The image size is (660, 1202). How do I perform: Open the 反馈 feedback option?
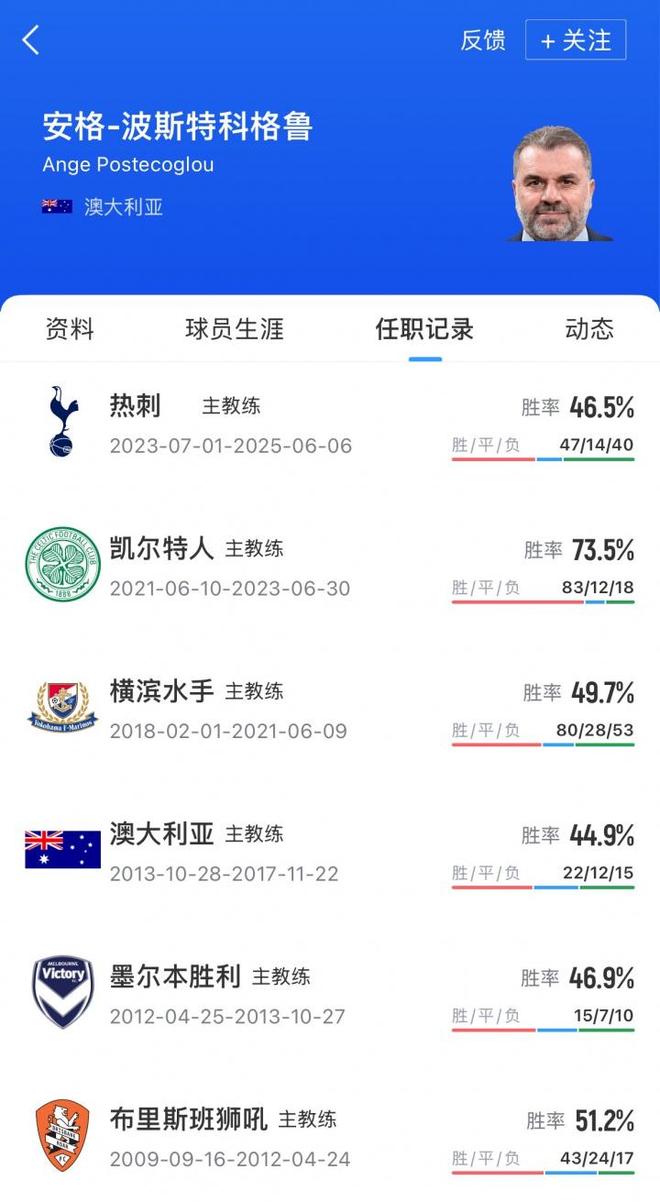point(482,40)
